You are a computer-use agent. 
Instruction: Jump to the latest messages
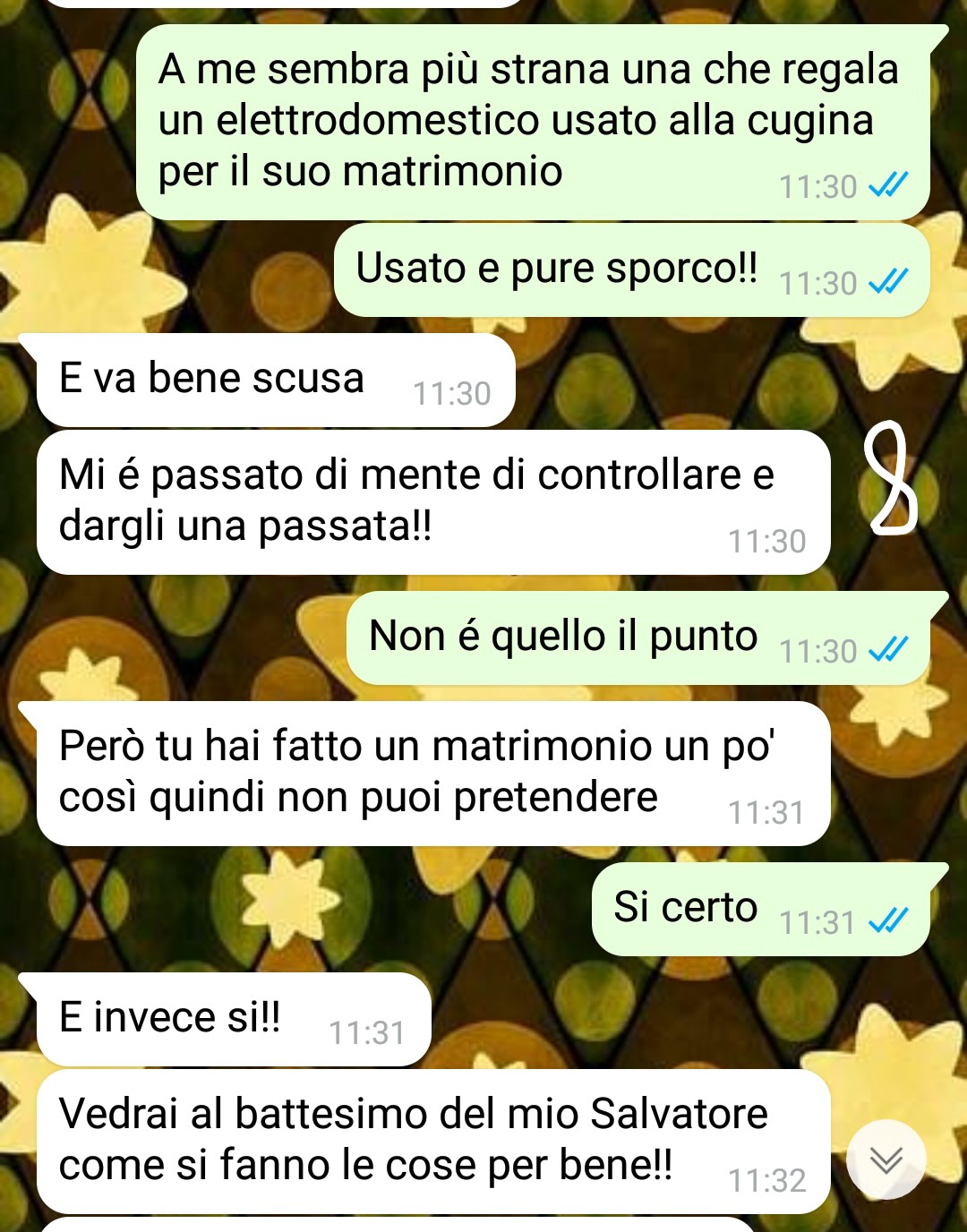pos(886,1159)
